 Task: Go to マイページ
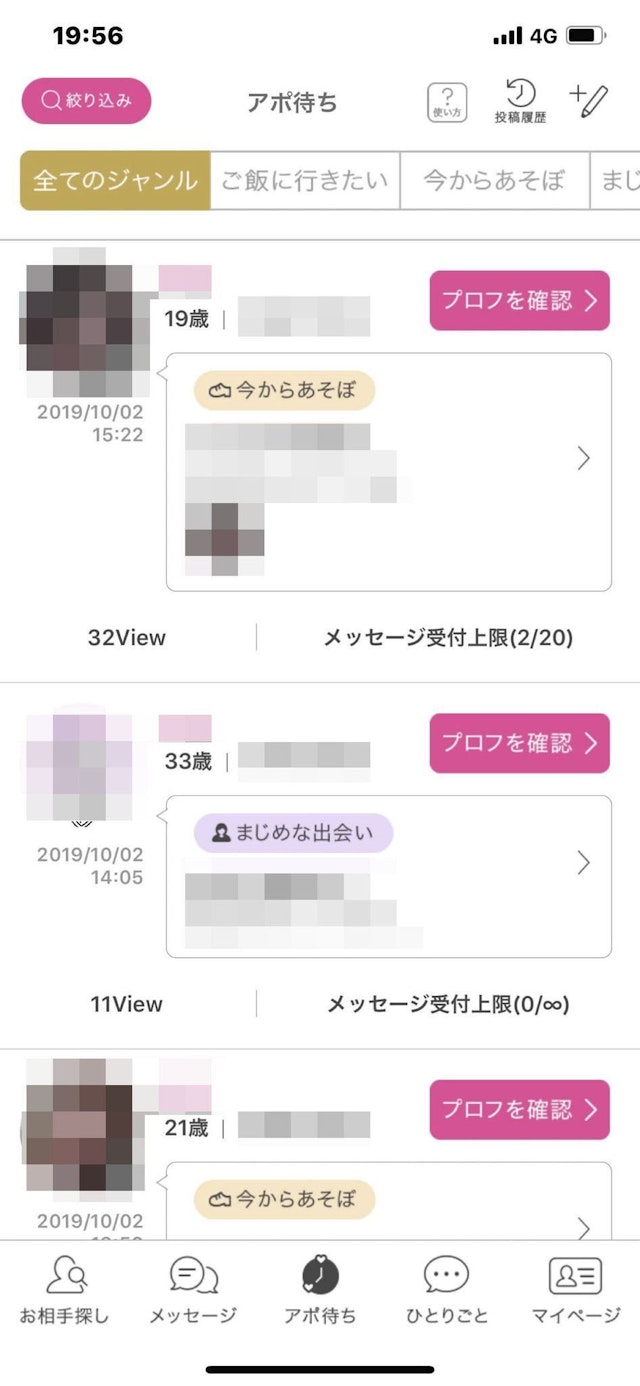click(x=575, y=1290)
